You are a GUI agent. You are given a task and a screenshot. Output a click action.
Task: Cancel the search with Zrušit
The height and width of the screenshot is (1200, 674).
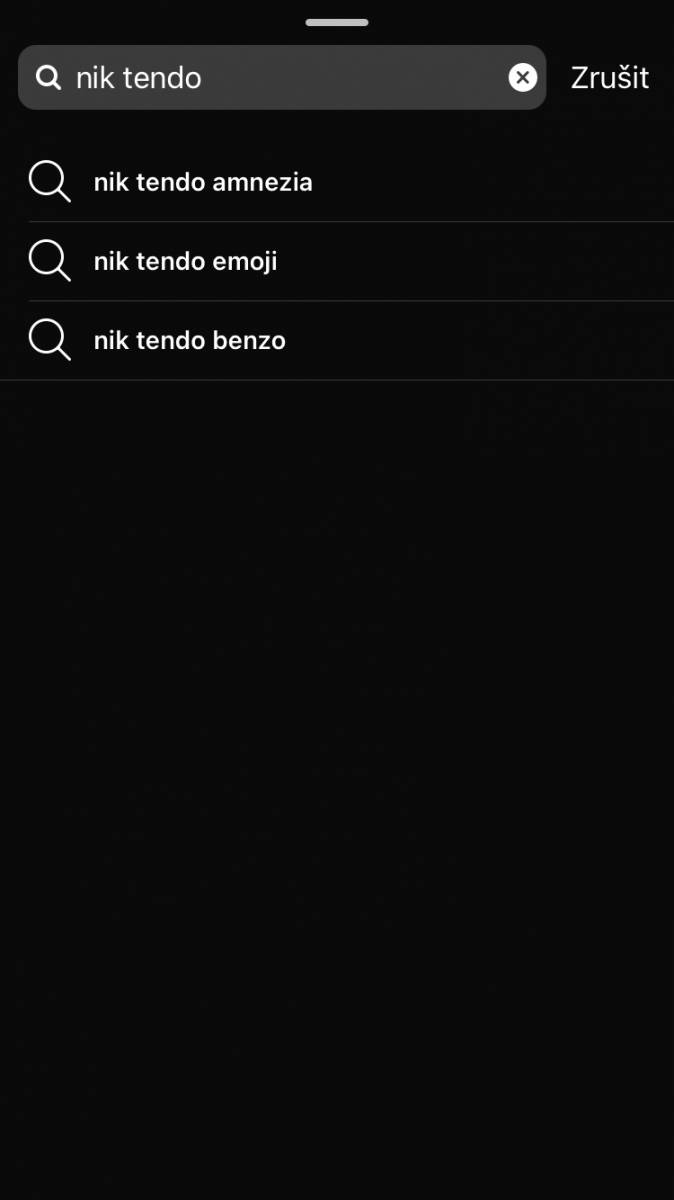click(610, 77)
